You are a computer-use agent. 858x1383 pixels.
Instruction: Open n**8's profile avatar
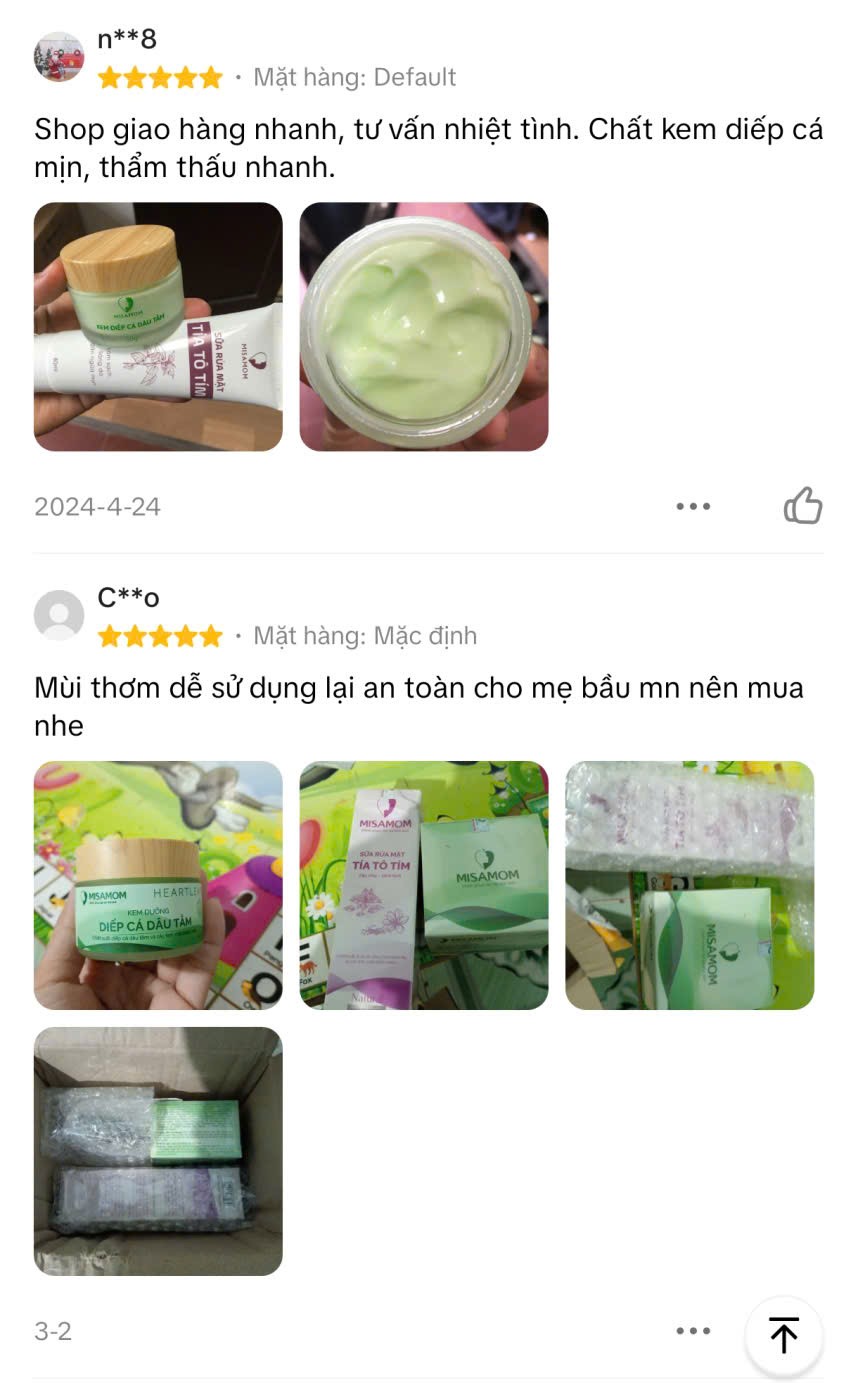click(59, 57)
